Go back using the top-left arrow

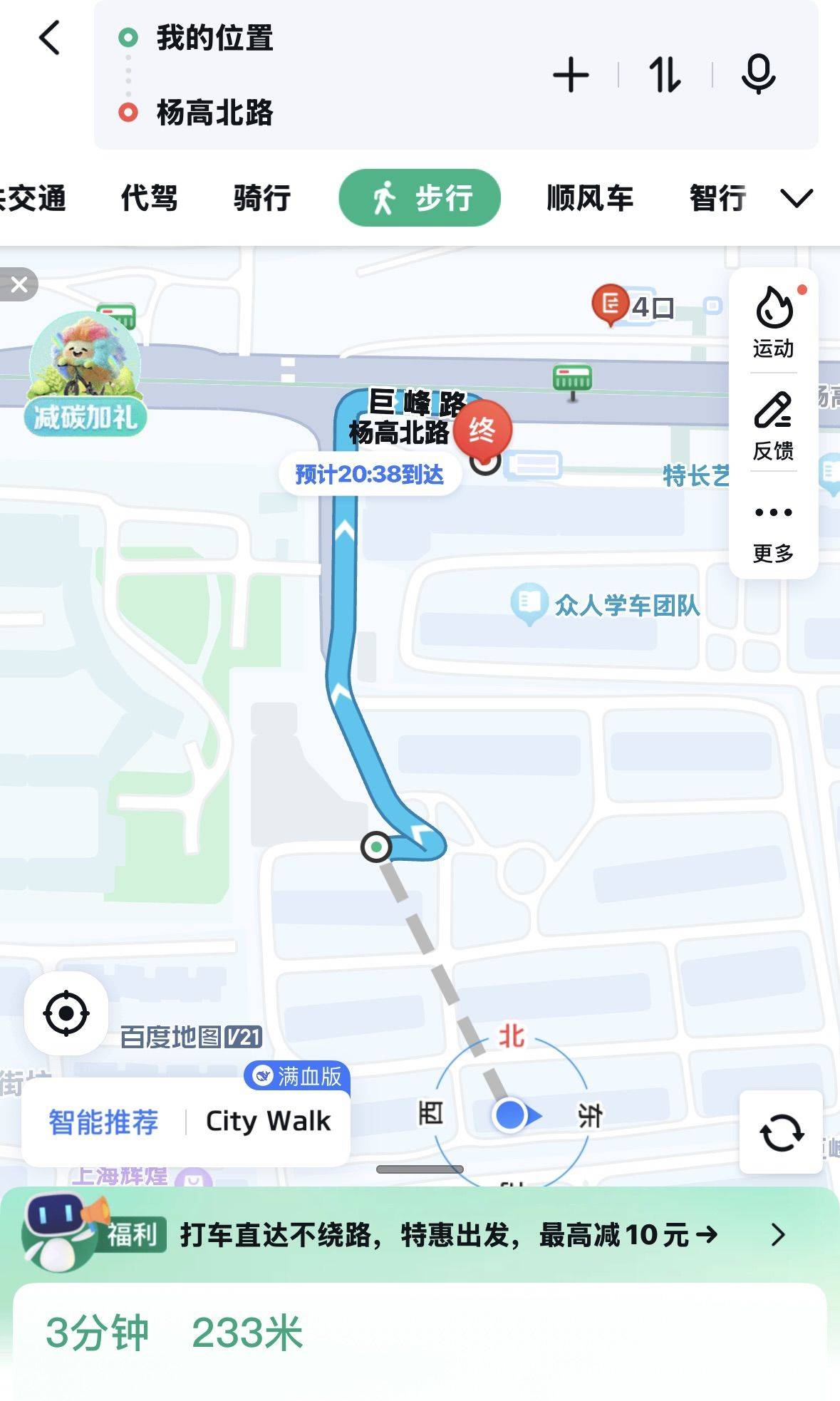click(50, 38)
